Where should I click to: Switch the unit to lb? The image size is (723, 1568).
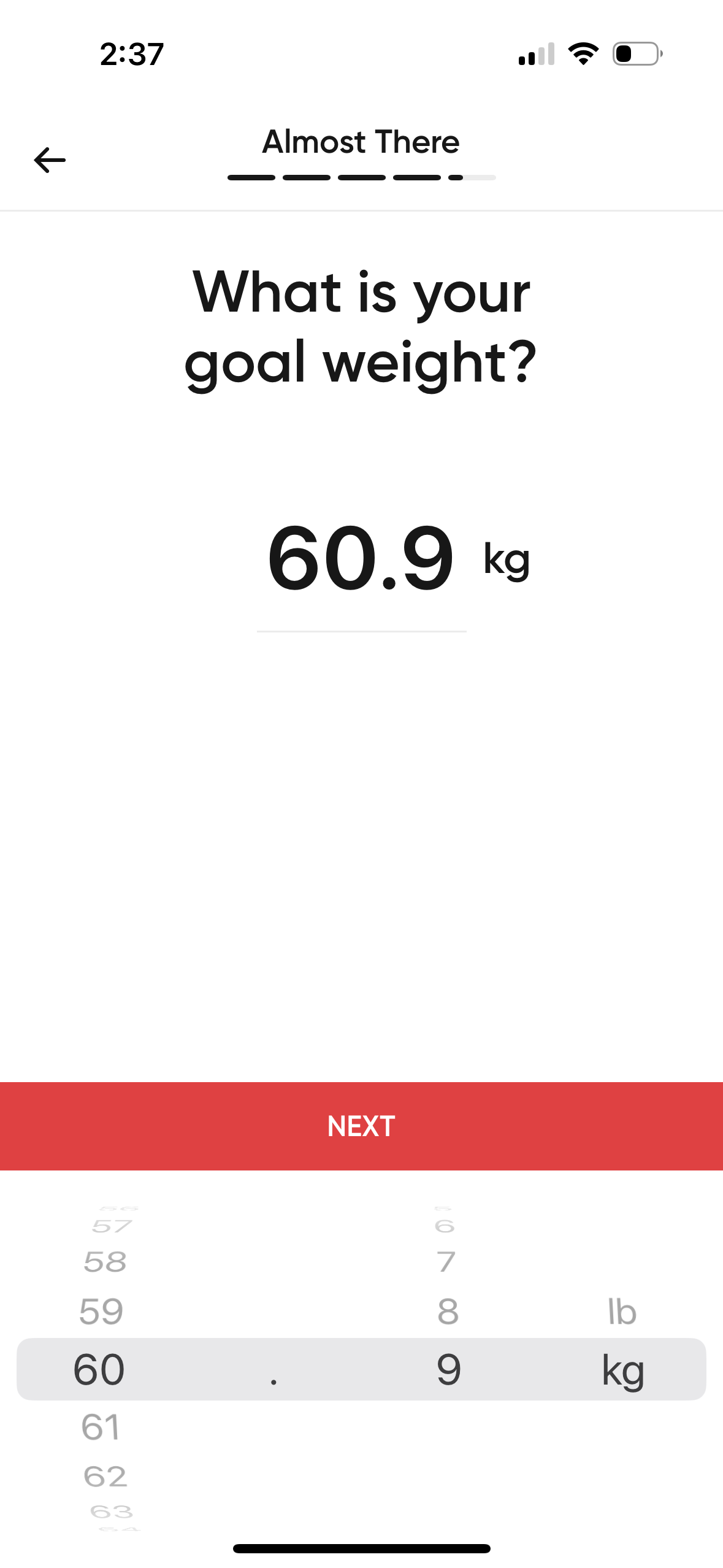(x=622, y=1311)
